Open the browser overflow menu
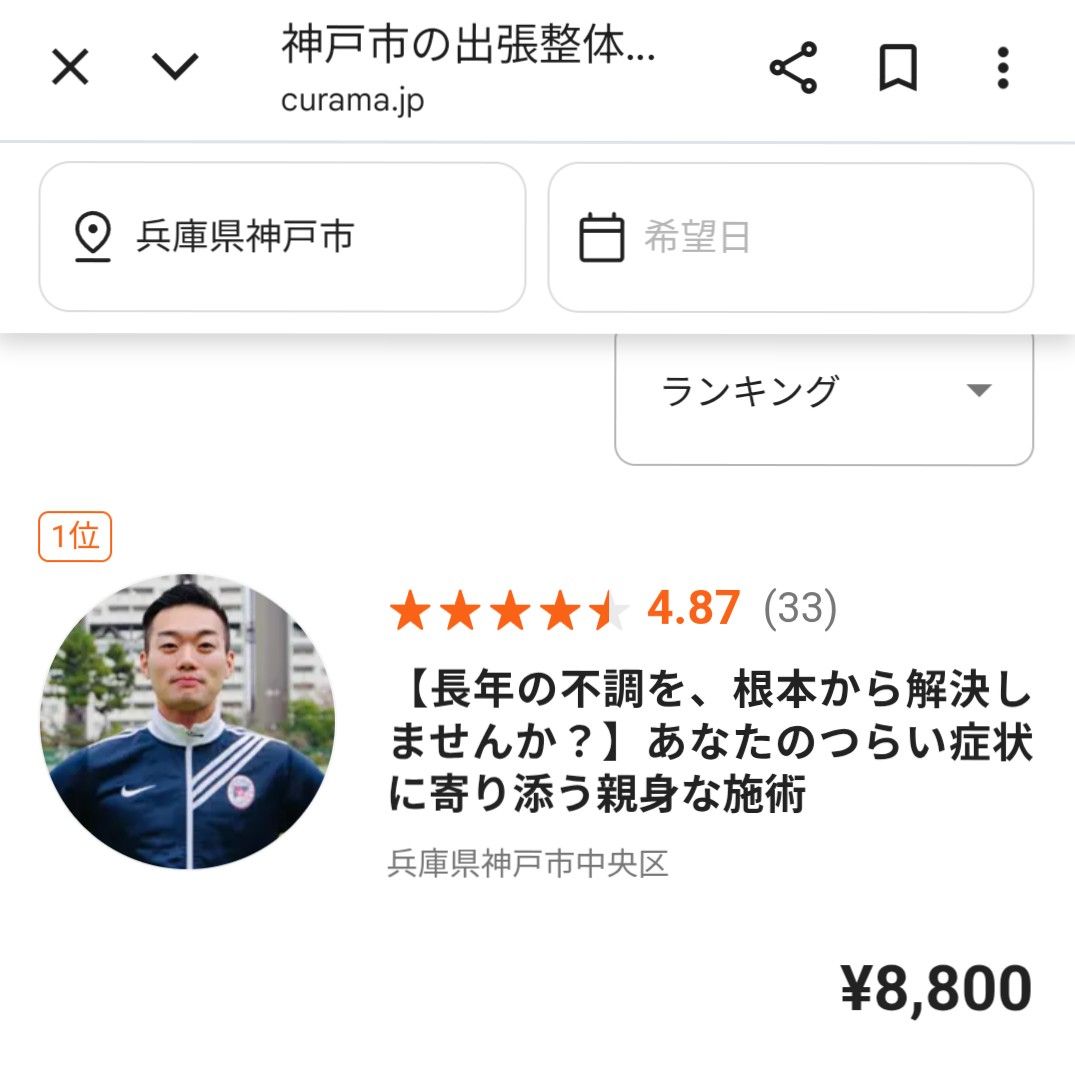1075x1075 pixels. click(x=1003, y=68)
